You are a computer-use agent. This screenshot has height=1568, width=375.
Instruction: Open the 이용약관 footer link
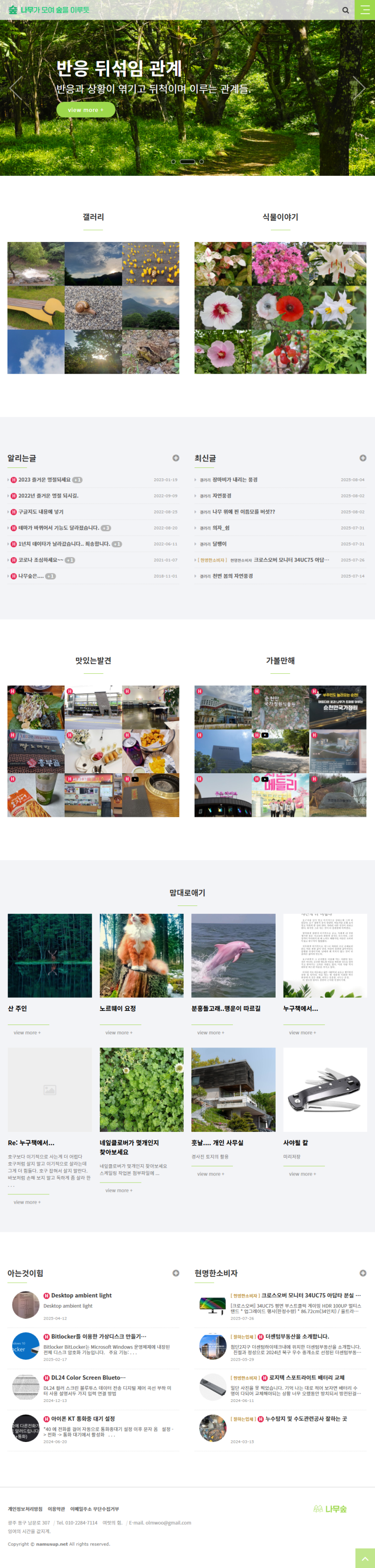click(x=56, y=1509)
